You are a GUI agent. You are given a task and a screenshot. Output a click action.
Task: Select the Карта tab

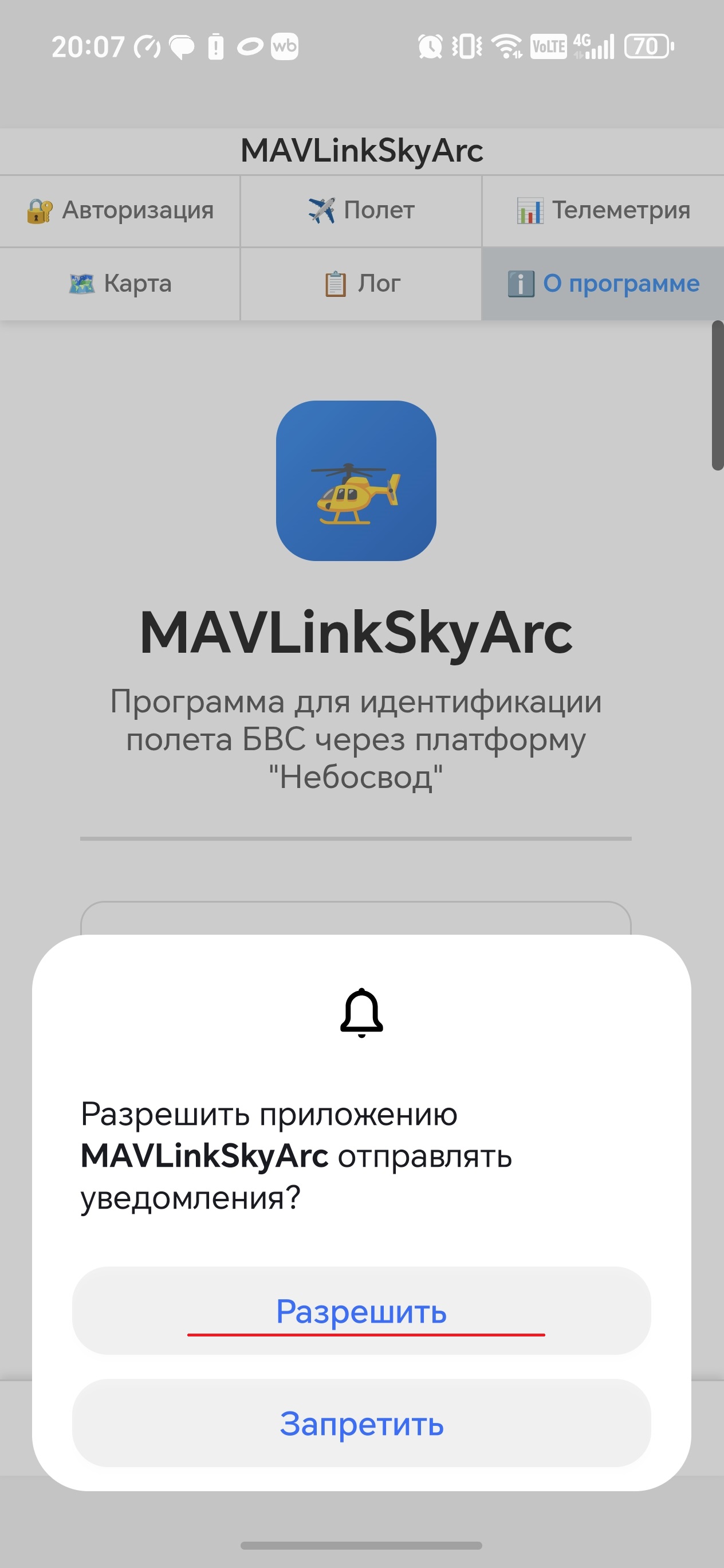[120, 284]
